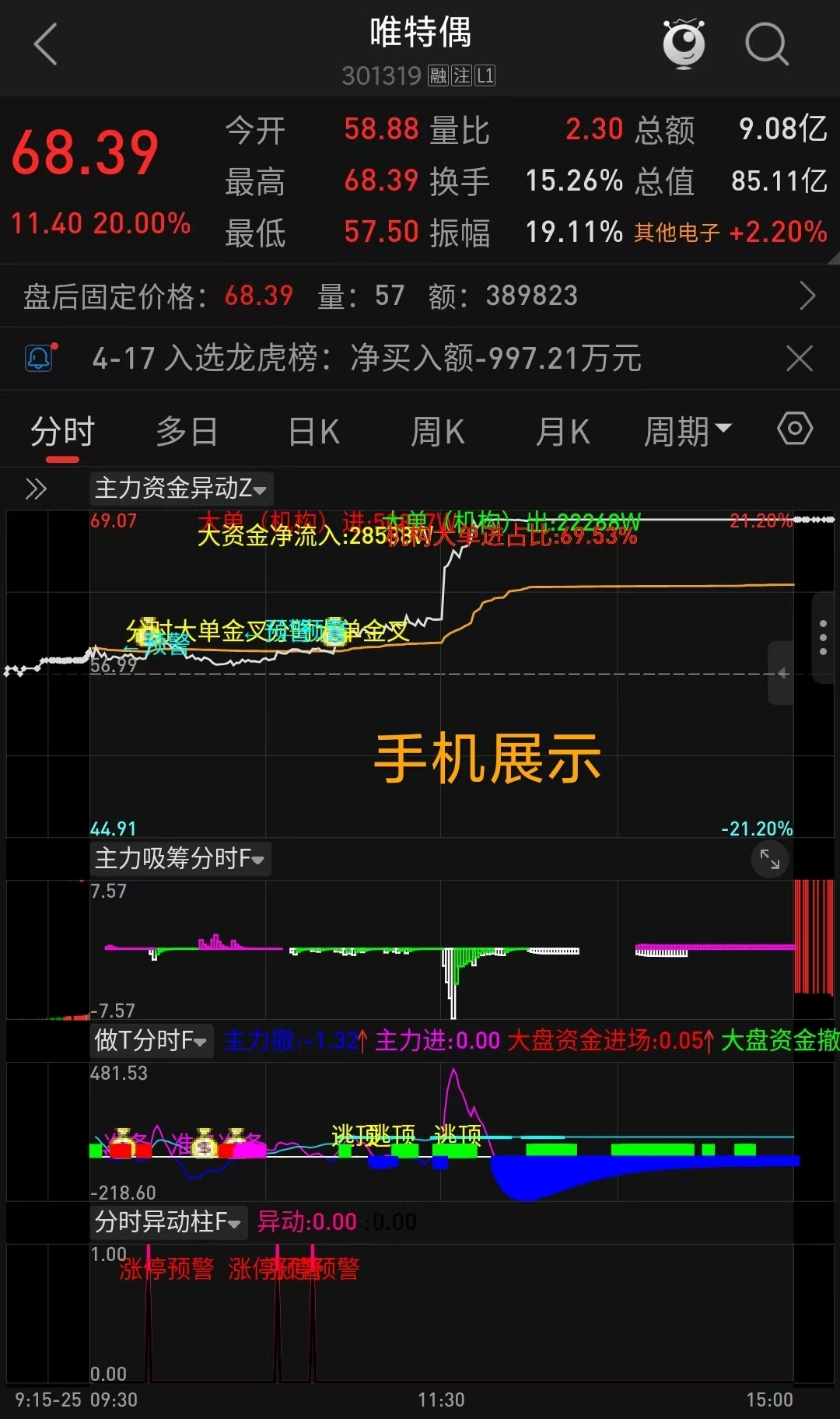Expand the double-chevron panel beside 主力资金异动Z

pos(36,489)
